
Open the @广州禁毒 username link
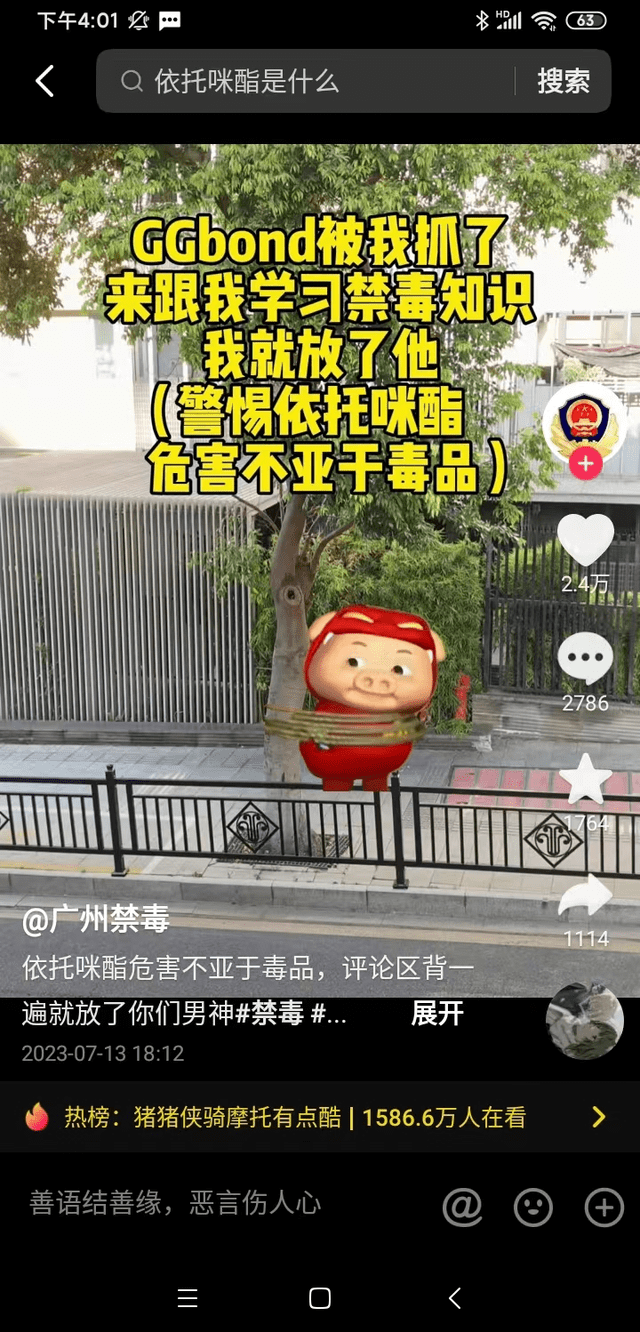click(x=96, y=919)
